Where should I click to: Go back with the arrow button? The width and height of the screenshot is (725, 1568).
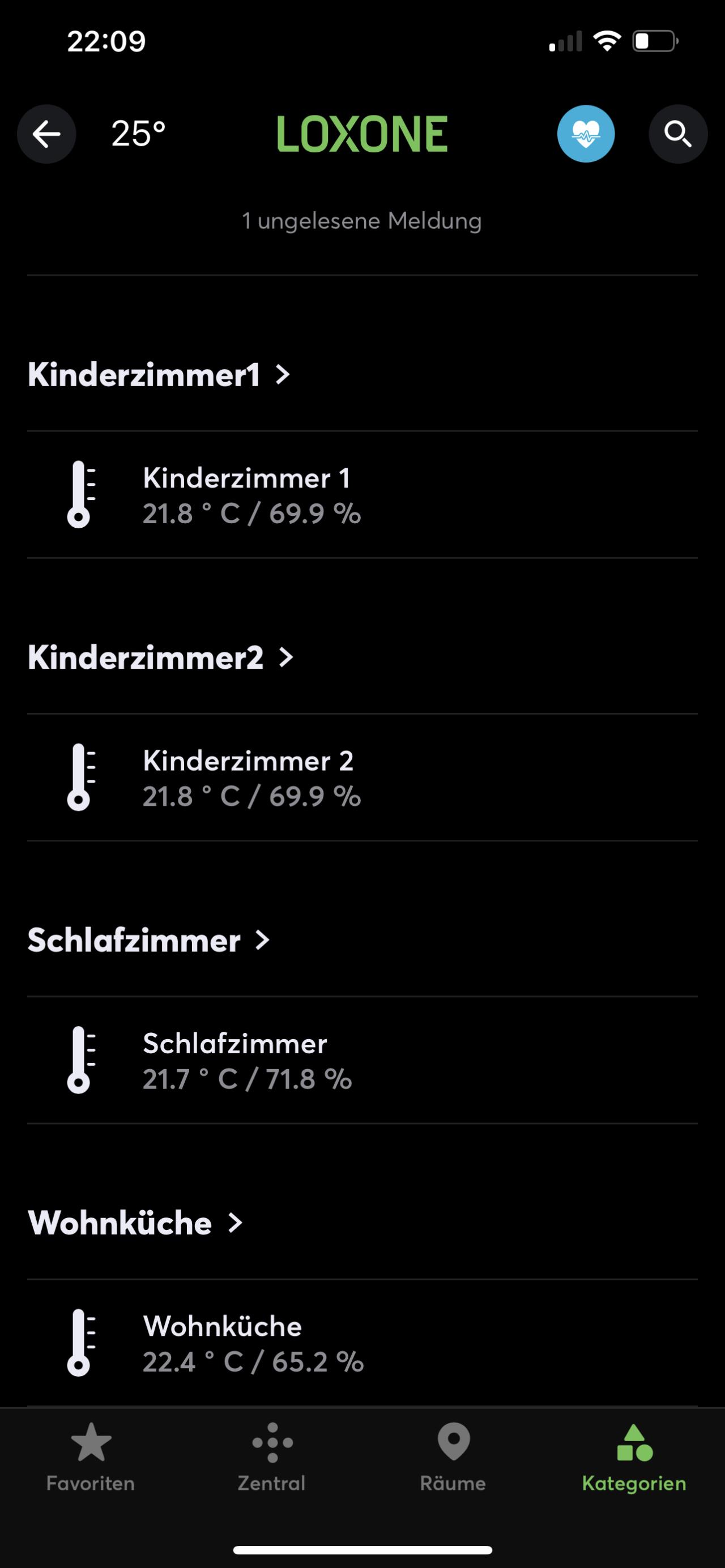tap(47, 134)
